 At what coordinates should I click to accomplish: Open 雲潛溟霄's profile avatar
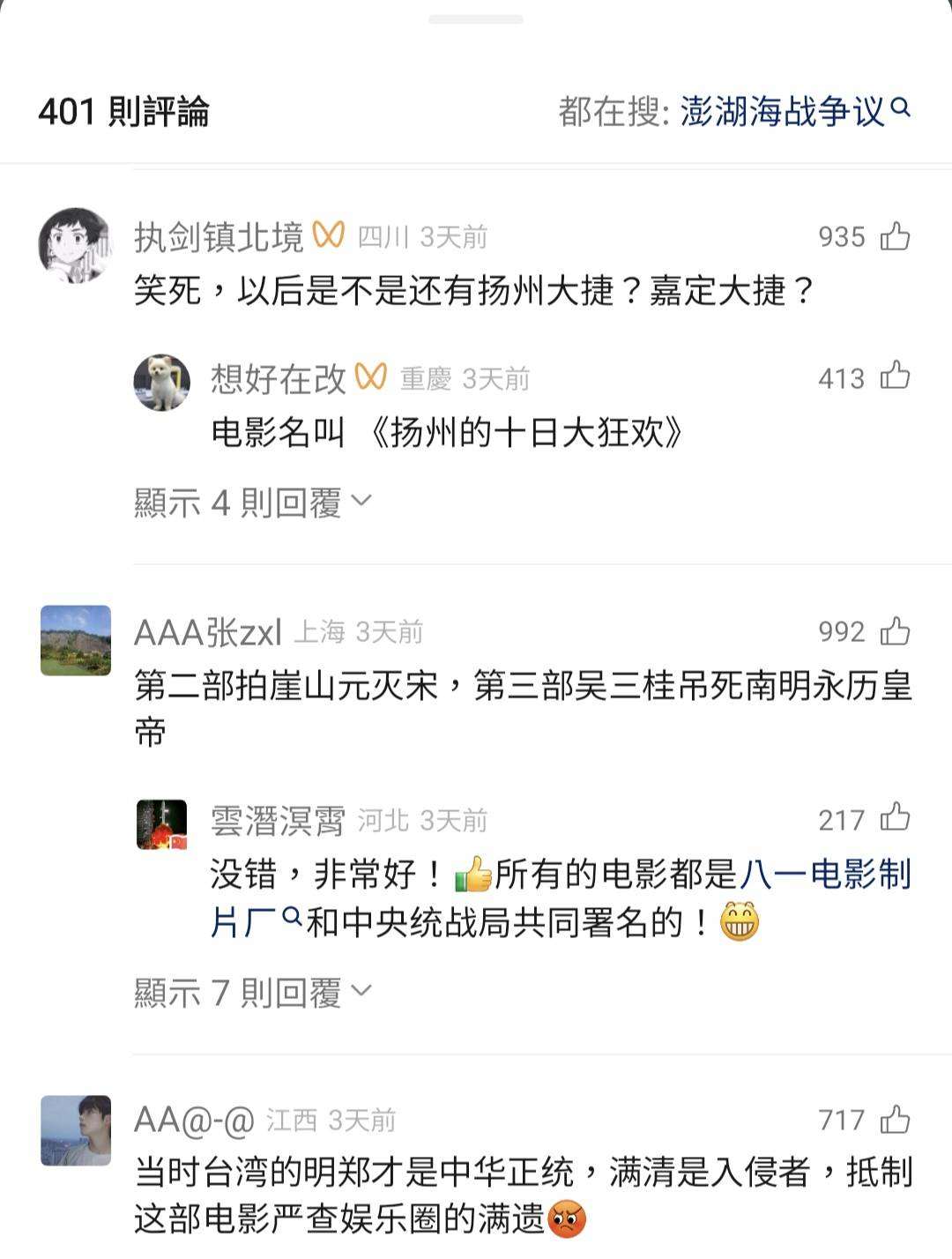coord(162,824)
